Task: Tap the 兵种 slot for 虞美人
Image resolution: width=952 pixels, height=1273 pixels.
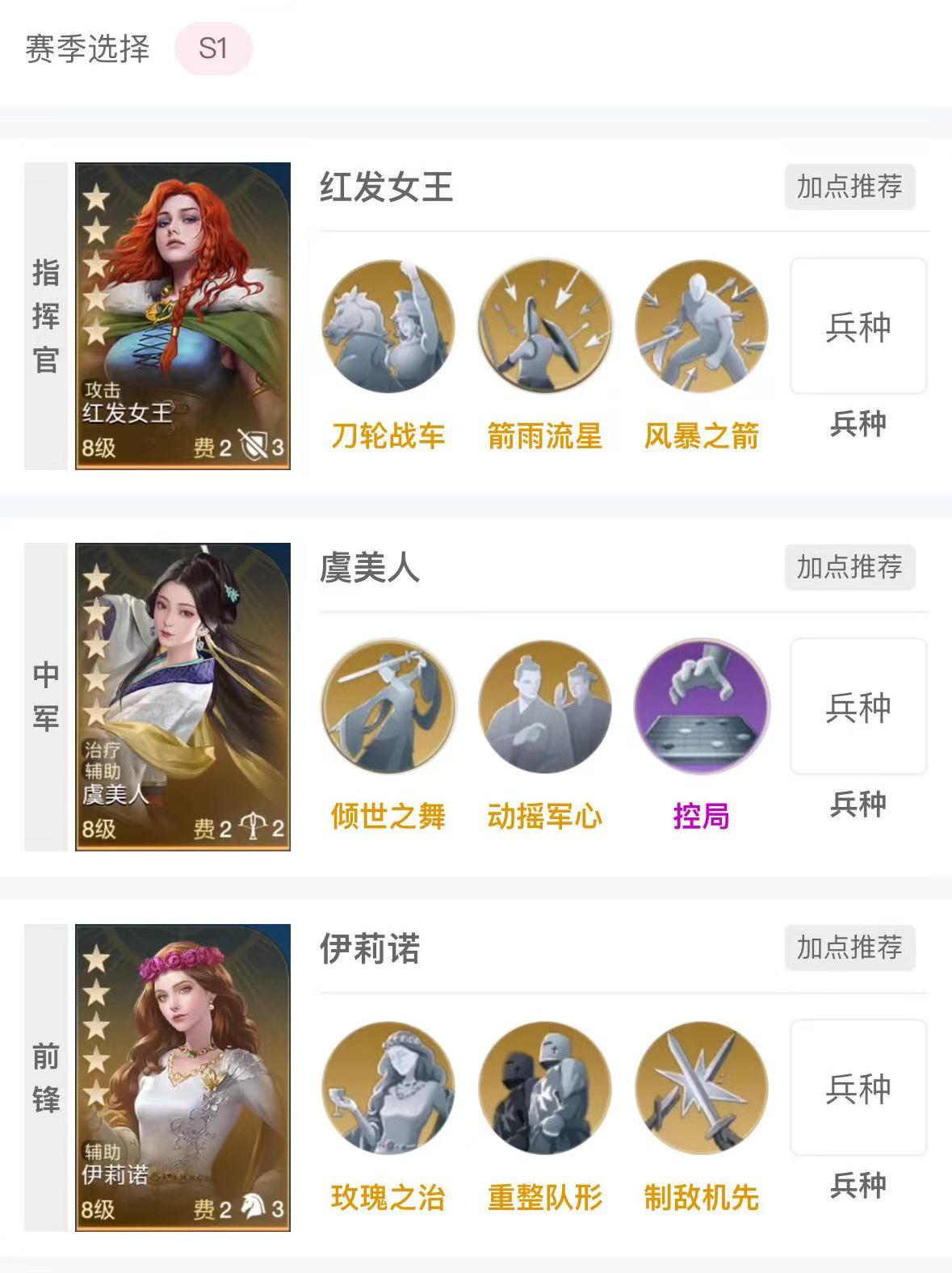Action: [x=858, y=707]
